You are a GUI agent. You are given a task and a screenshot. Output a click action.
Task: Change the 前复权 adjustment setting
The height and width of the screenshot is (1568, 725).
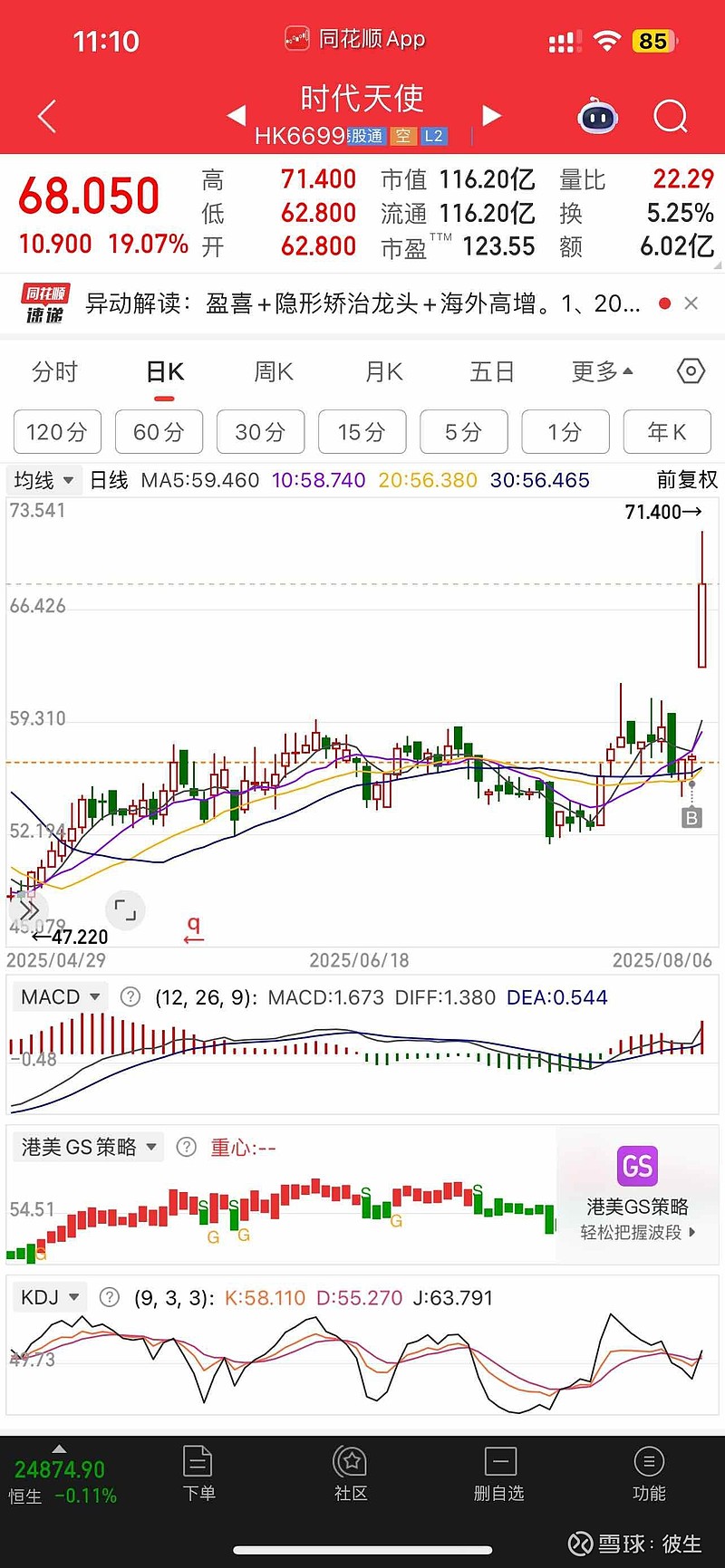pos(687,480)
